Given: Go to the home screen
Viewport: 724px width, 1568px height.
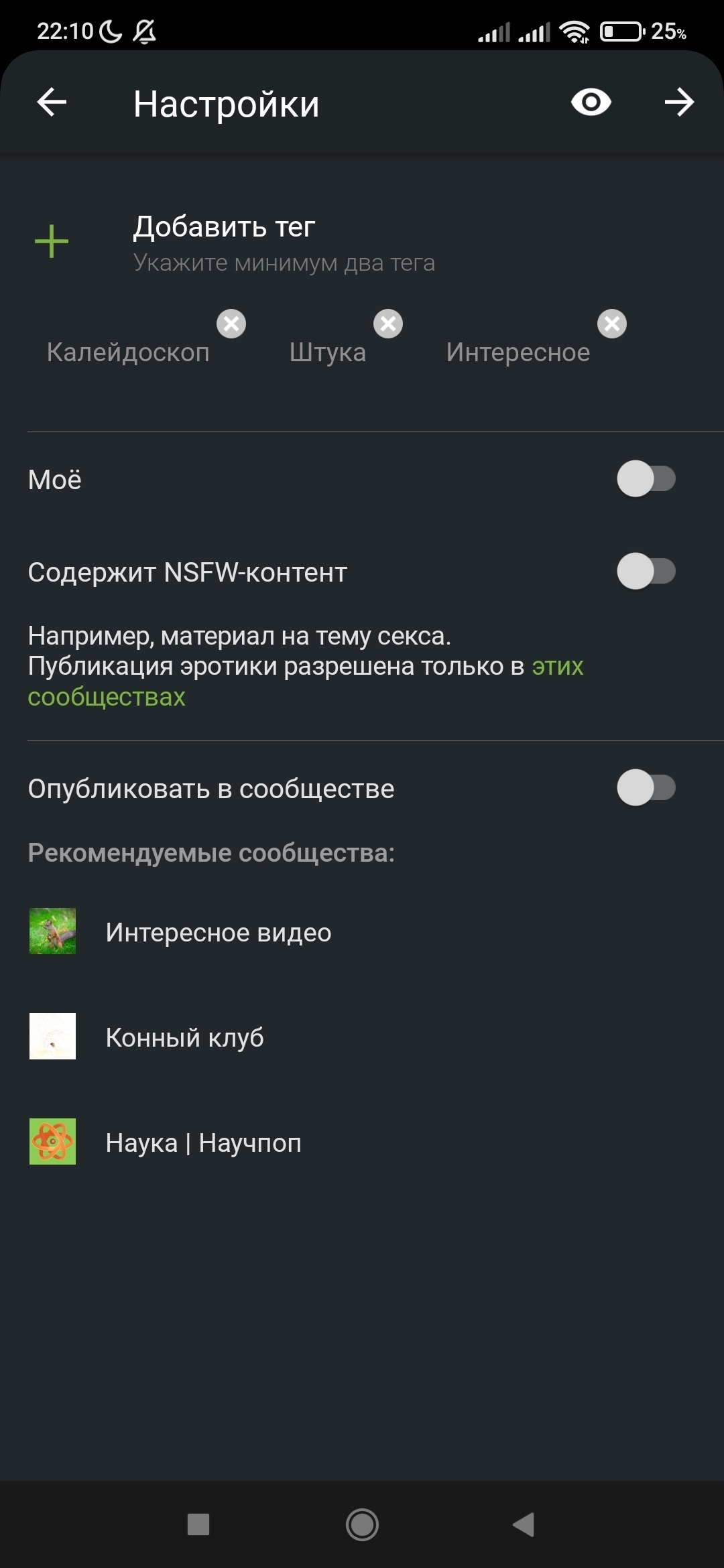Looking at the screenshot, I should point(362,1524).
